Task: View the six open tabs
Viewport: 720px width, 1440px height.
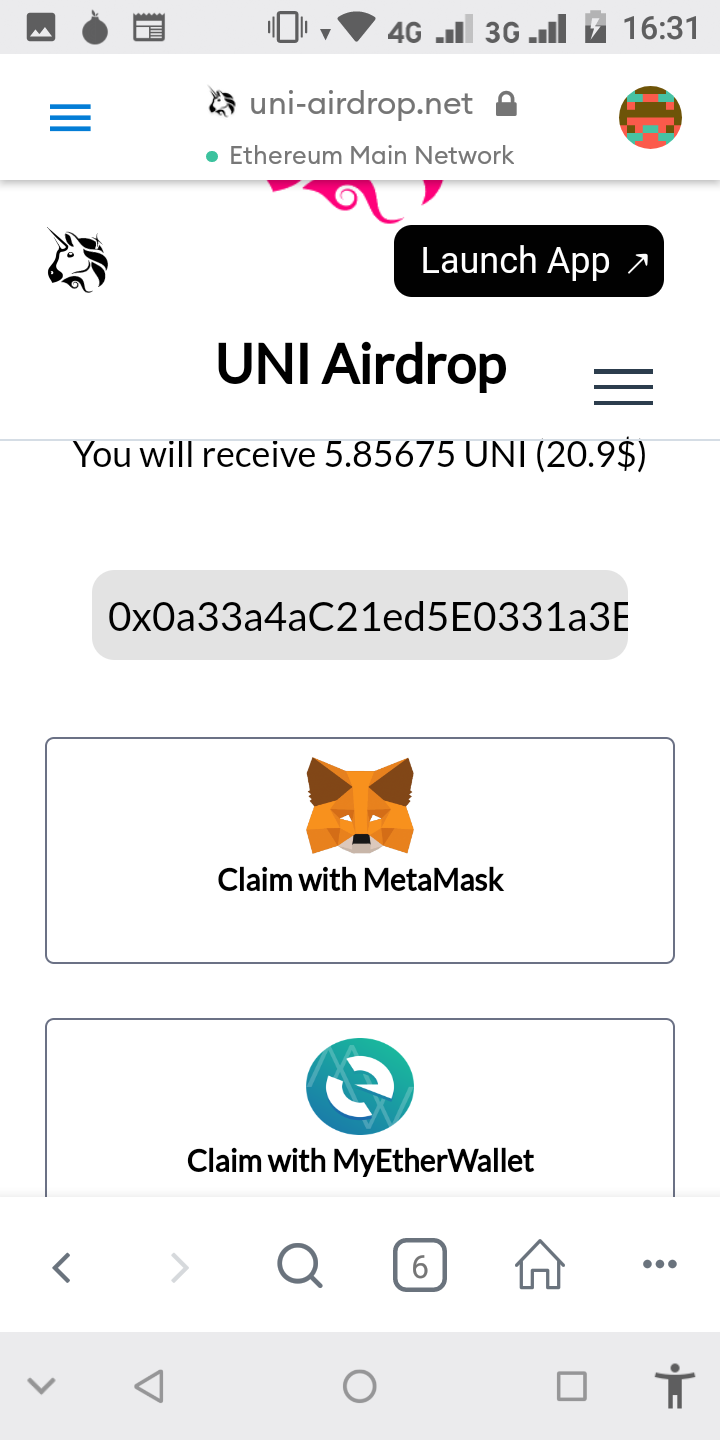Action: 420,1268
